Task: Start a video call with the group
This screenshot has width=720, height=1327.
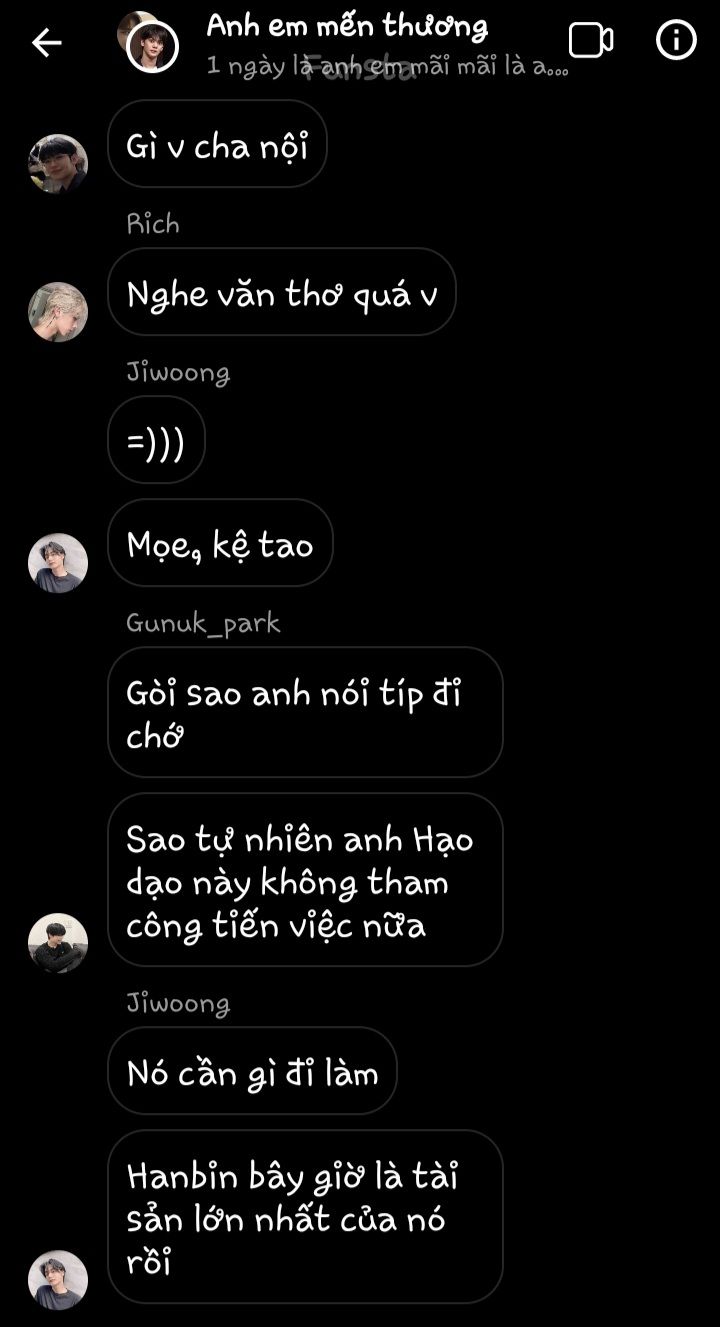Action: (590, 41)
